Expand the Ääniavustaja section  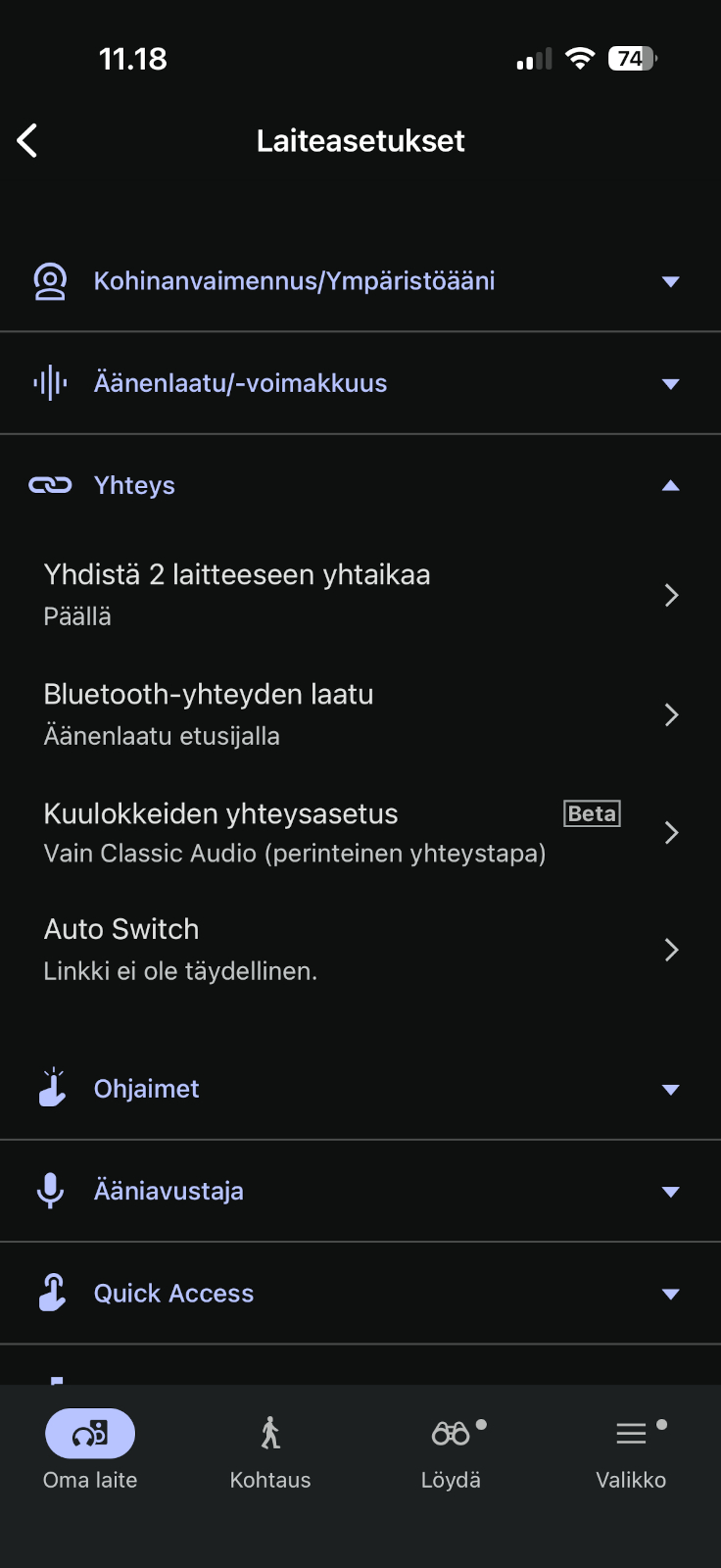coord(359,1191)
